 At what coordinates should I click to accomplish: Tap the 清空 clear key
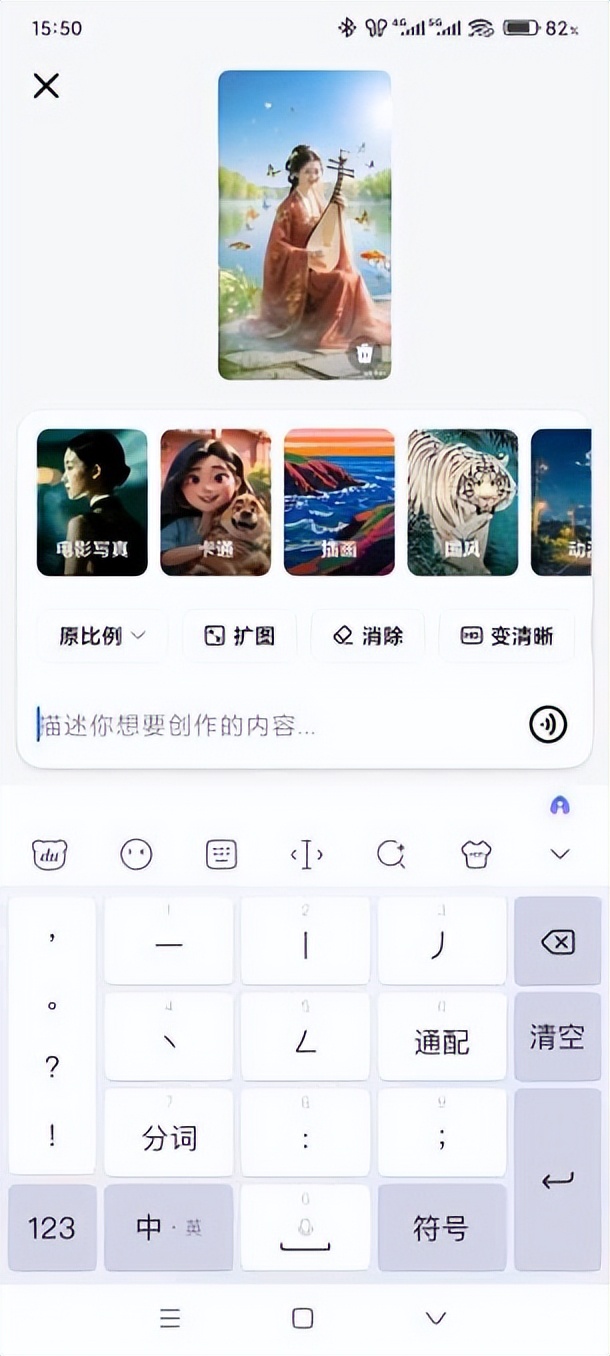[x=557, y=1037]
